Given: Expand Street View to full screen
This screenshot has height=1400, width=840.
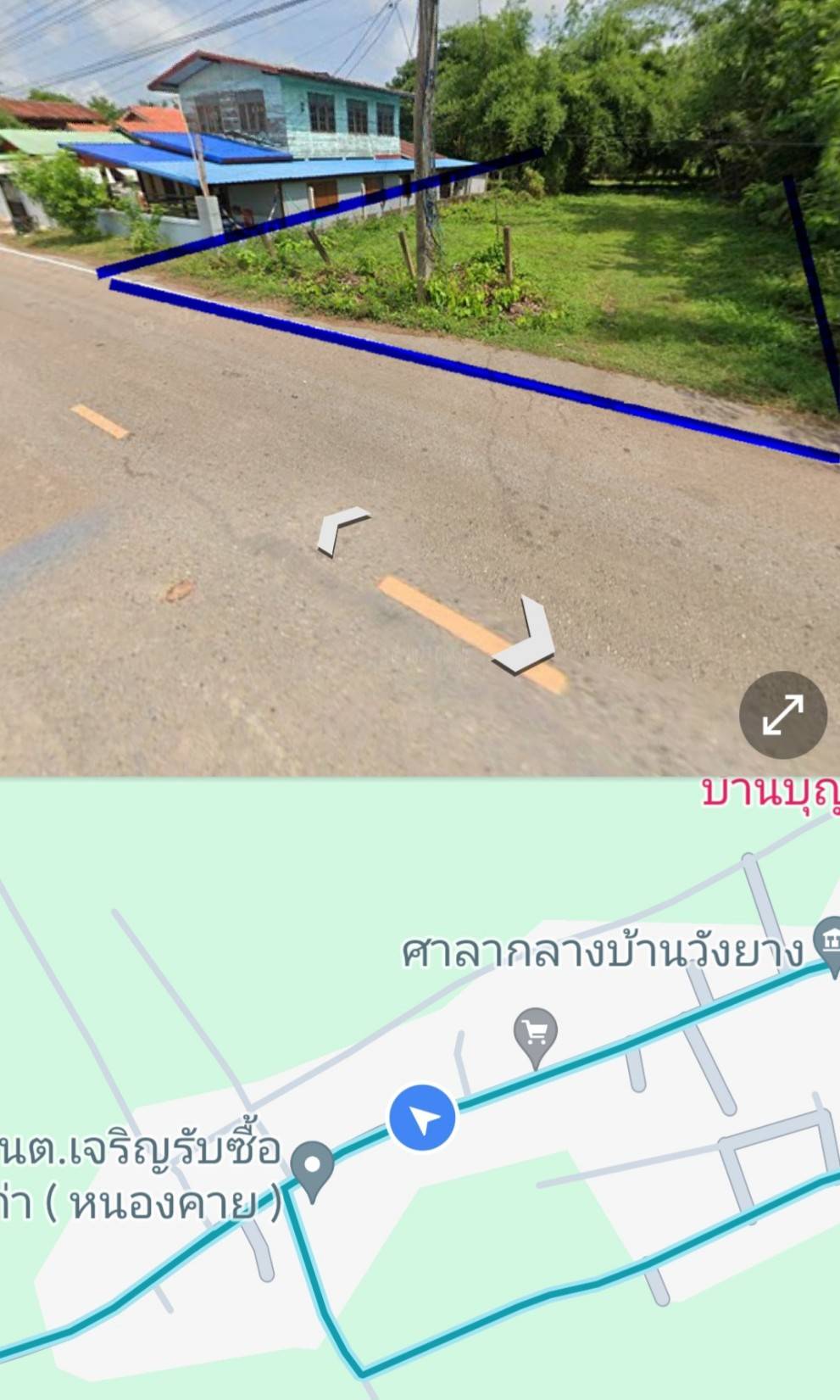Looking at the screenshot, I should tap(782, 715).
